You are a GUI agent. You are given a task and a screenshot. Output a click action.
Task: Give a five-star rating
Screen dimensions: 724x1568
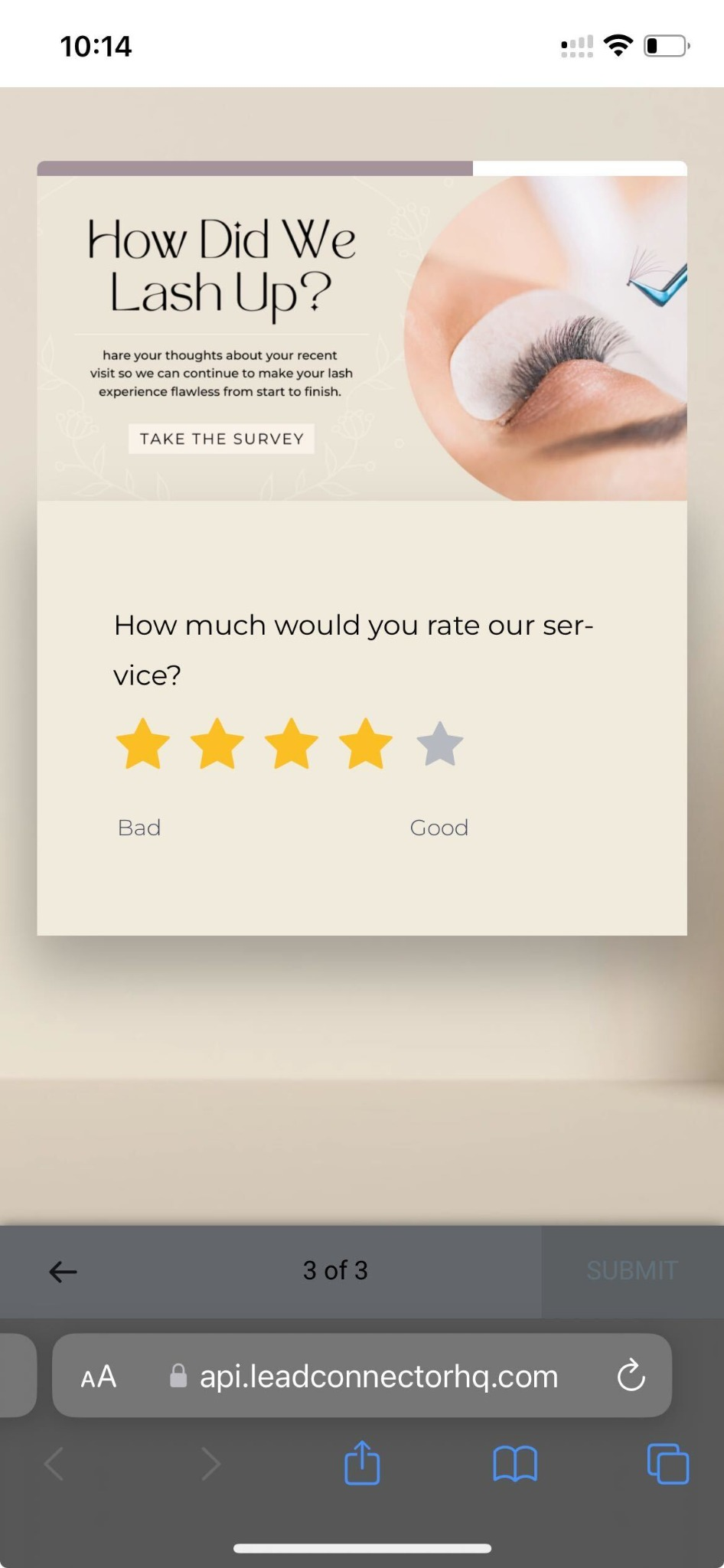coord(440,744)
